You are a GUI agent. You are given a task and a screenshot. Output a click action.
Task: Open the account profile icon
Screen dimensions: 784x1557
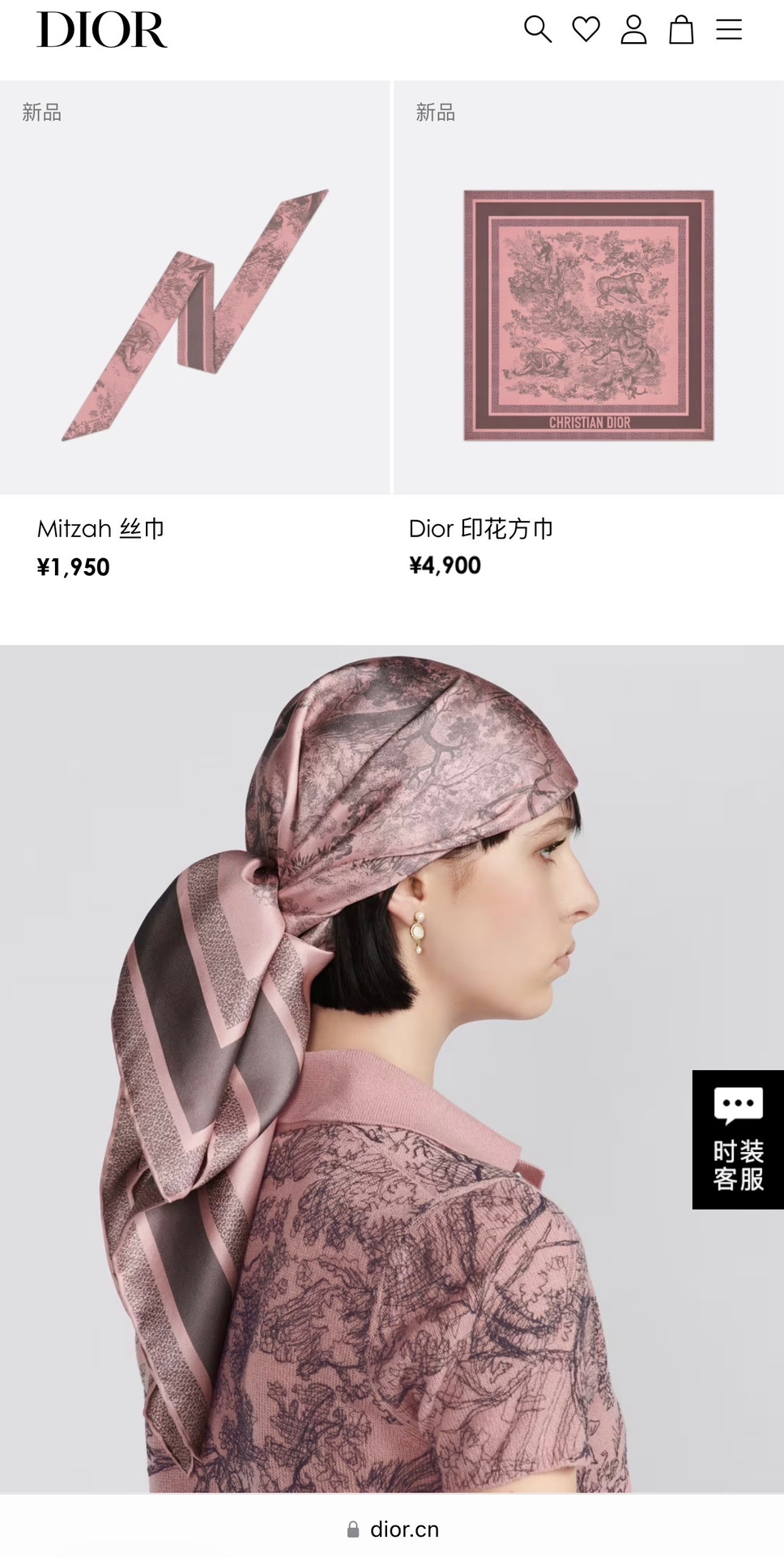pyautogui.click(x=633, y=30)
